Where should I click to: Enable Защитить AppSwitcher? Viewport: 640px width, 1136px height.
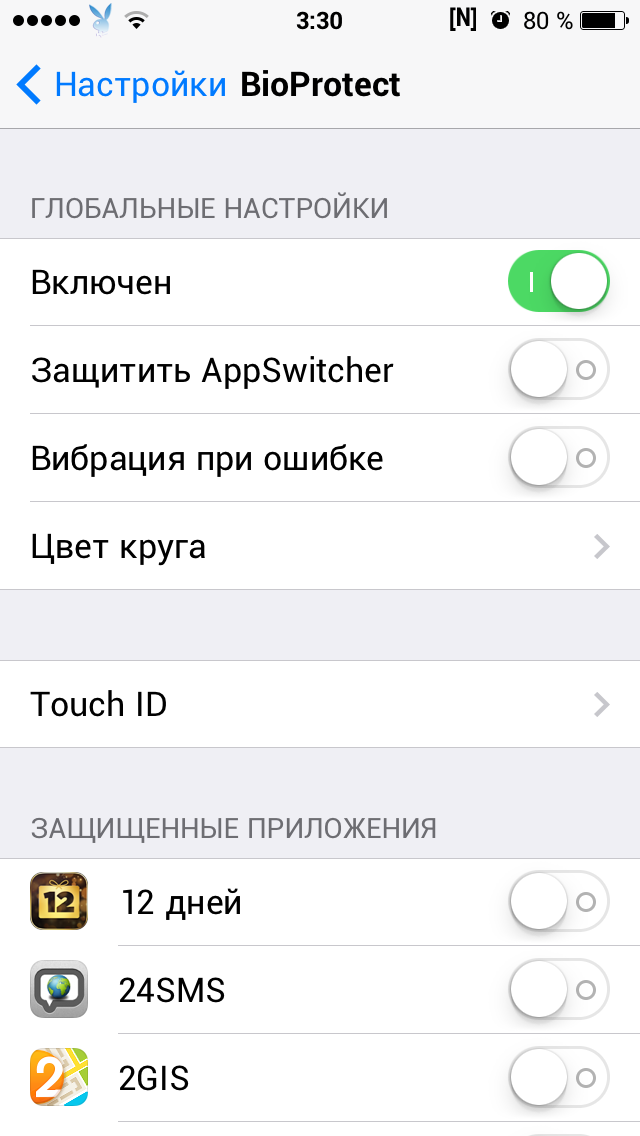(x=558, y=371)
